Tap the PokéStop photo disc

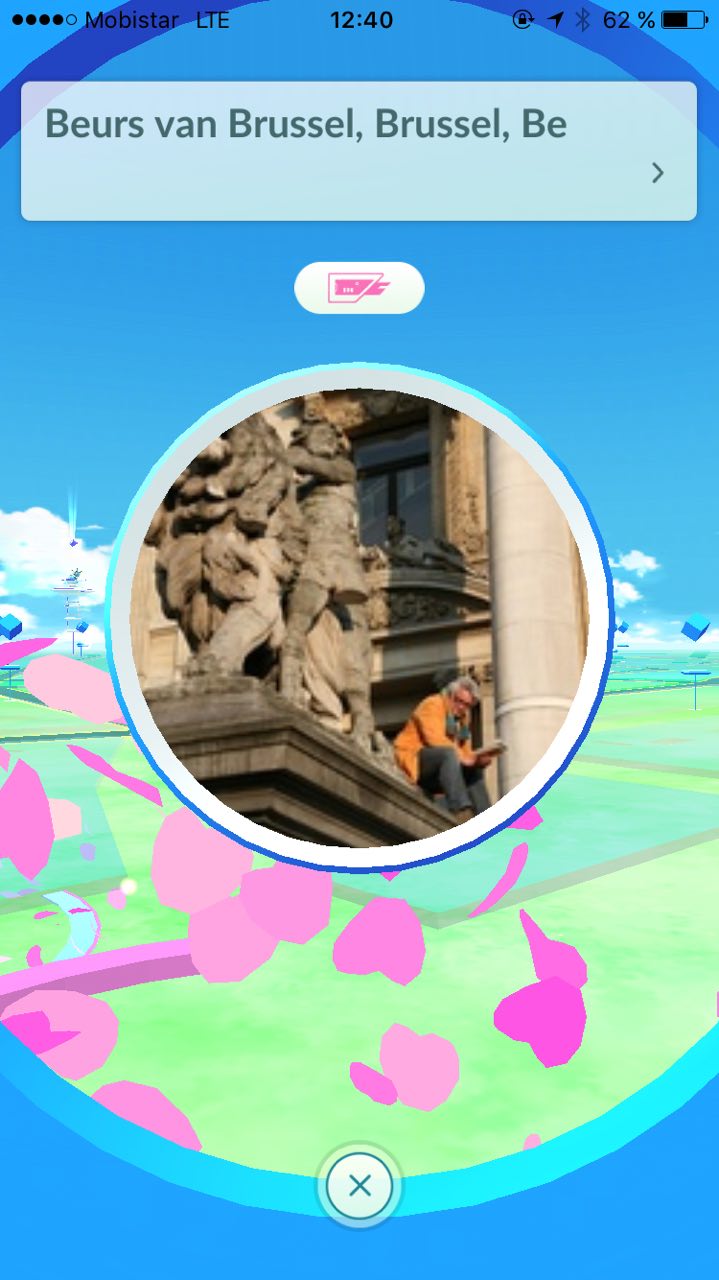click(x=359, y=617)
